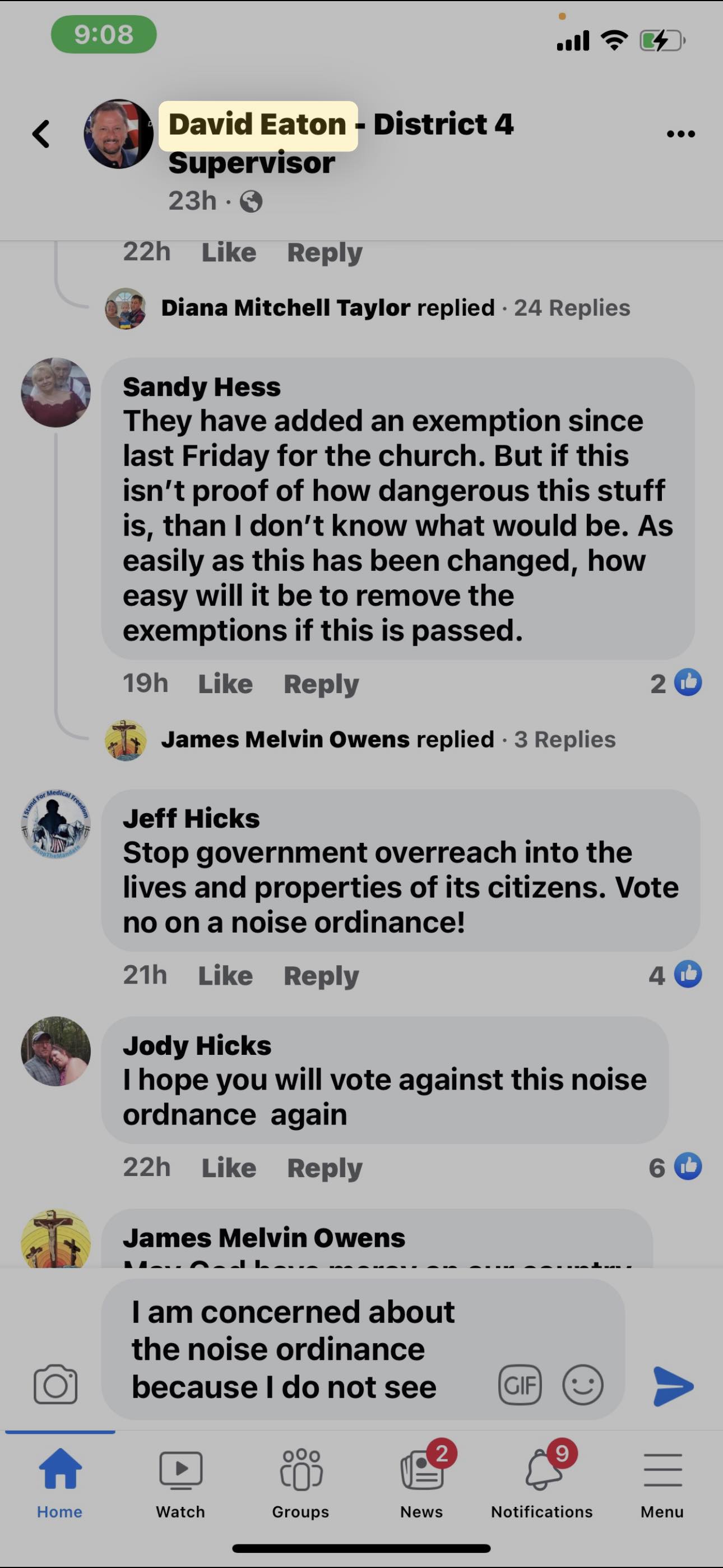Open the three-dot overflow menu

(x=680, y=134)
